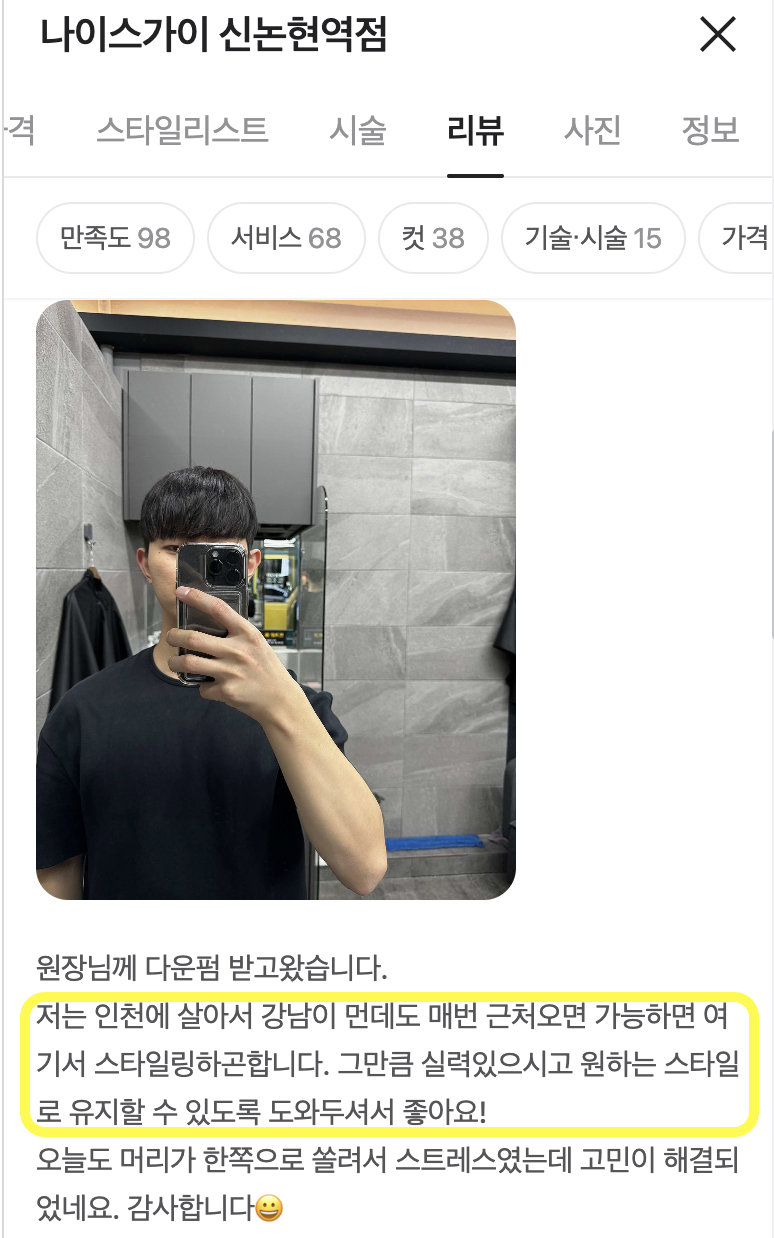Image resolution: width=774 pixels, height=1238 pixels.
Task: Filter reviews by 컷 38
Action: pyautogui.click(x=433, y=238)
